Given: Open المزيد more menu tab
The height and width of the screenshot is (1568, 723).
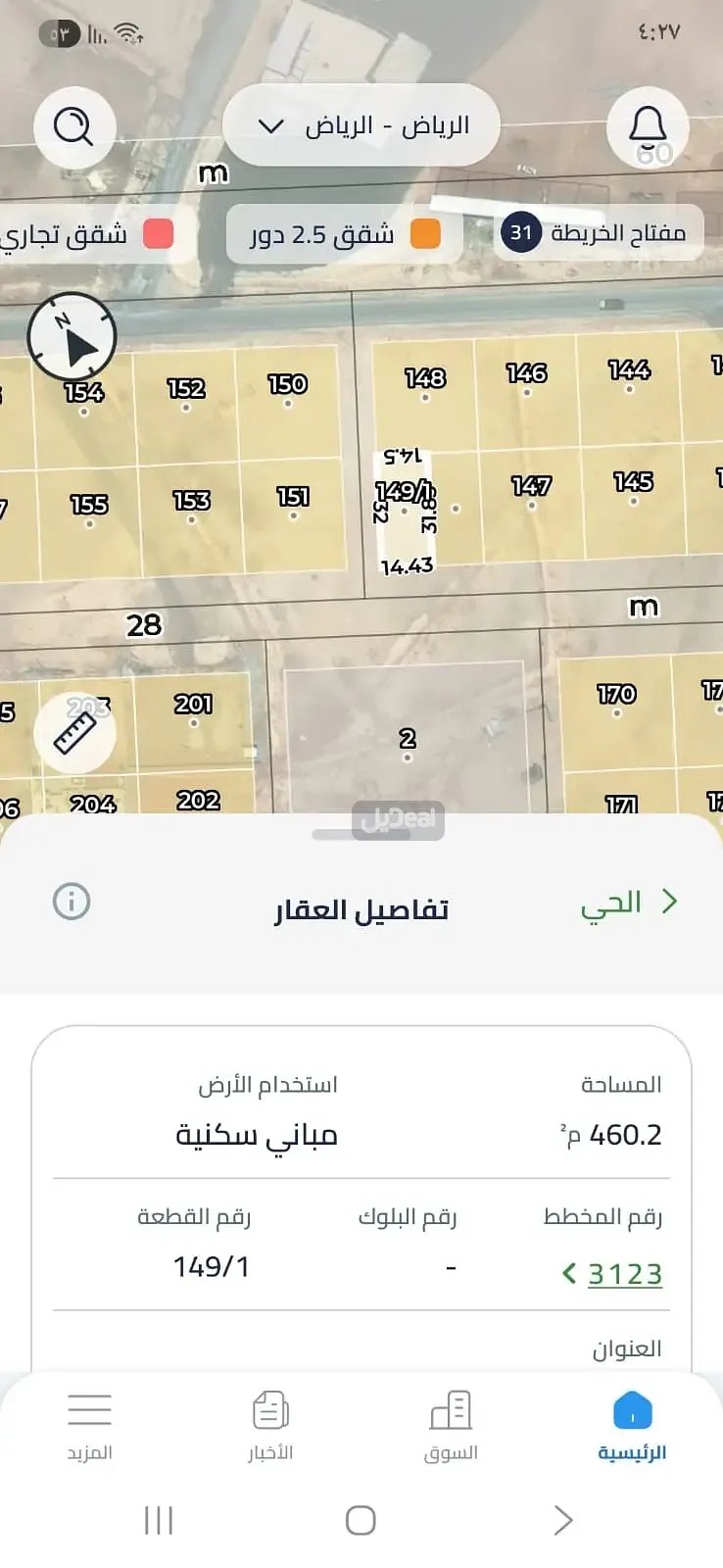Looking at the screenshot, I should point(89,1426).
